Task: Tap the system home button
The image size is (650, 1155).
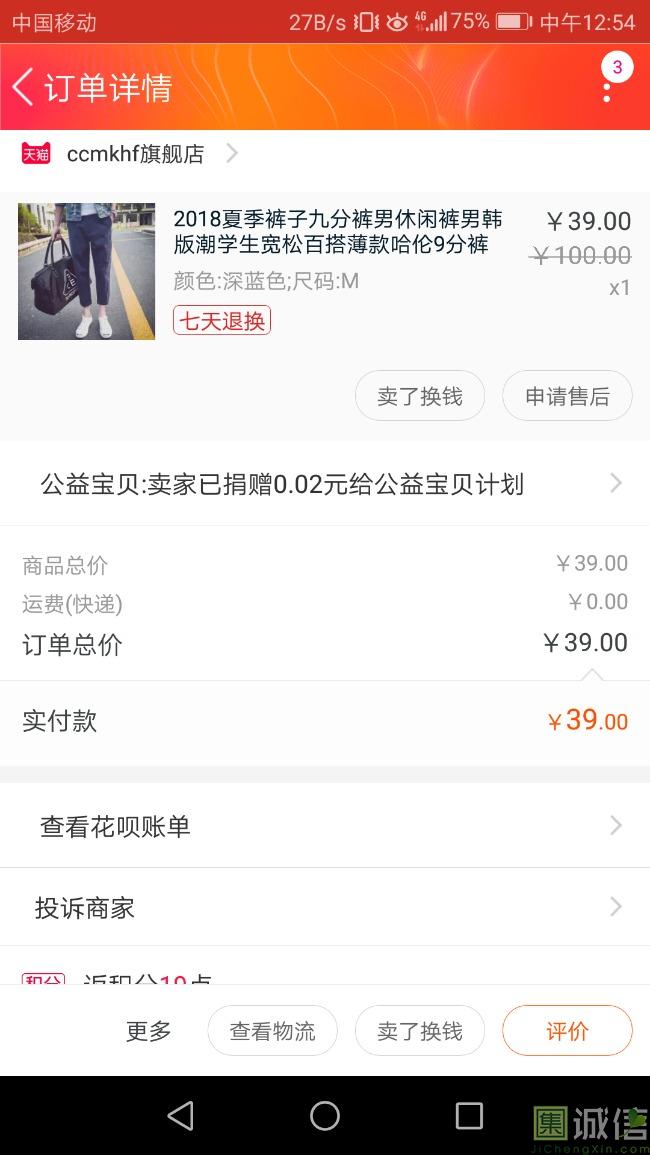Action: point(325,1116)
